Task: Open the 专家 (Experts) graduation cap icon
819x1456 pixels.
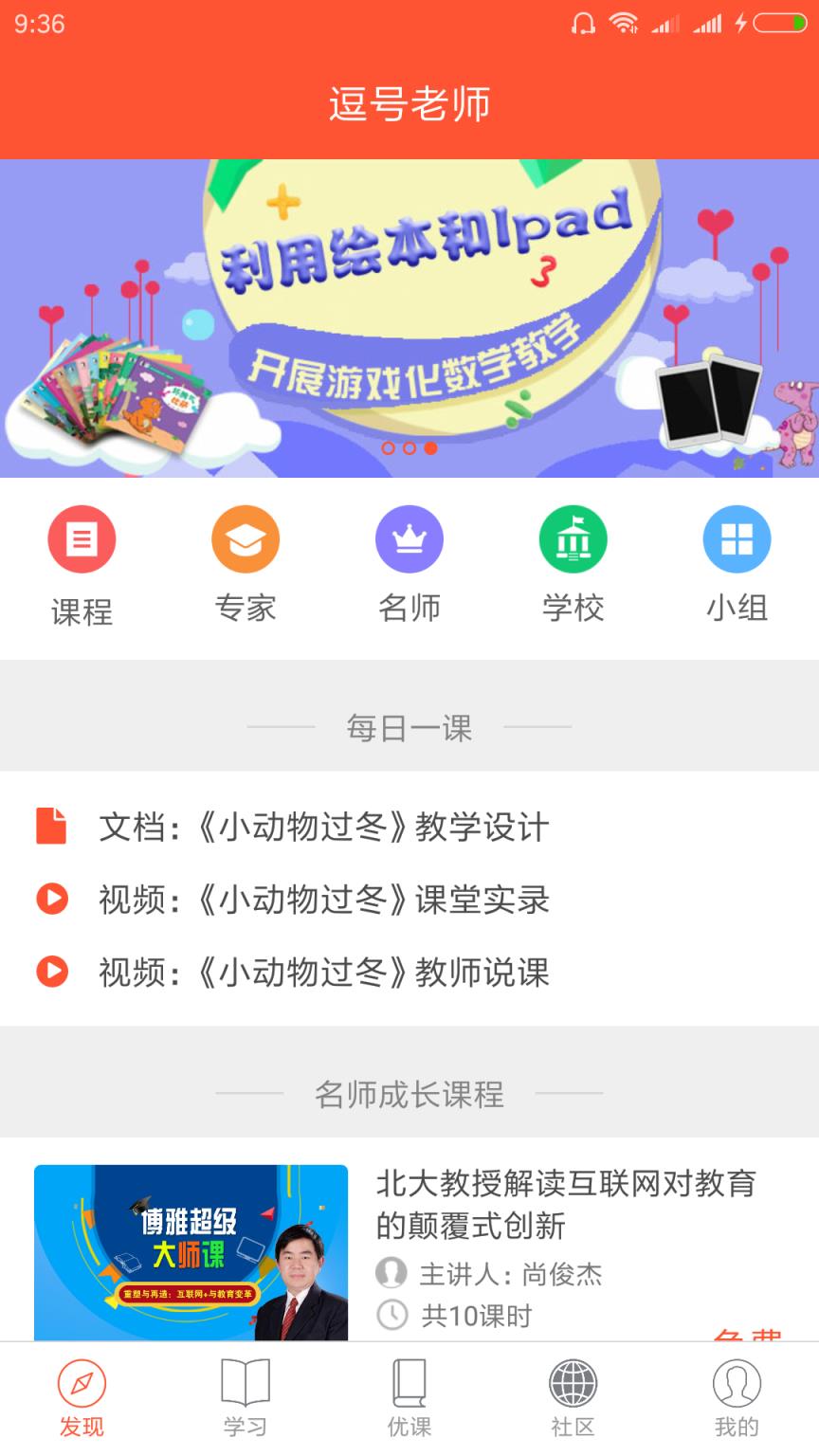Action: (246, 538)
